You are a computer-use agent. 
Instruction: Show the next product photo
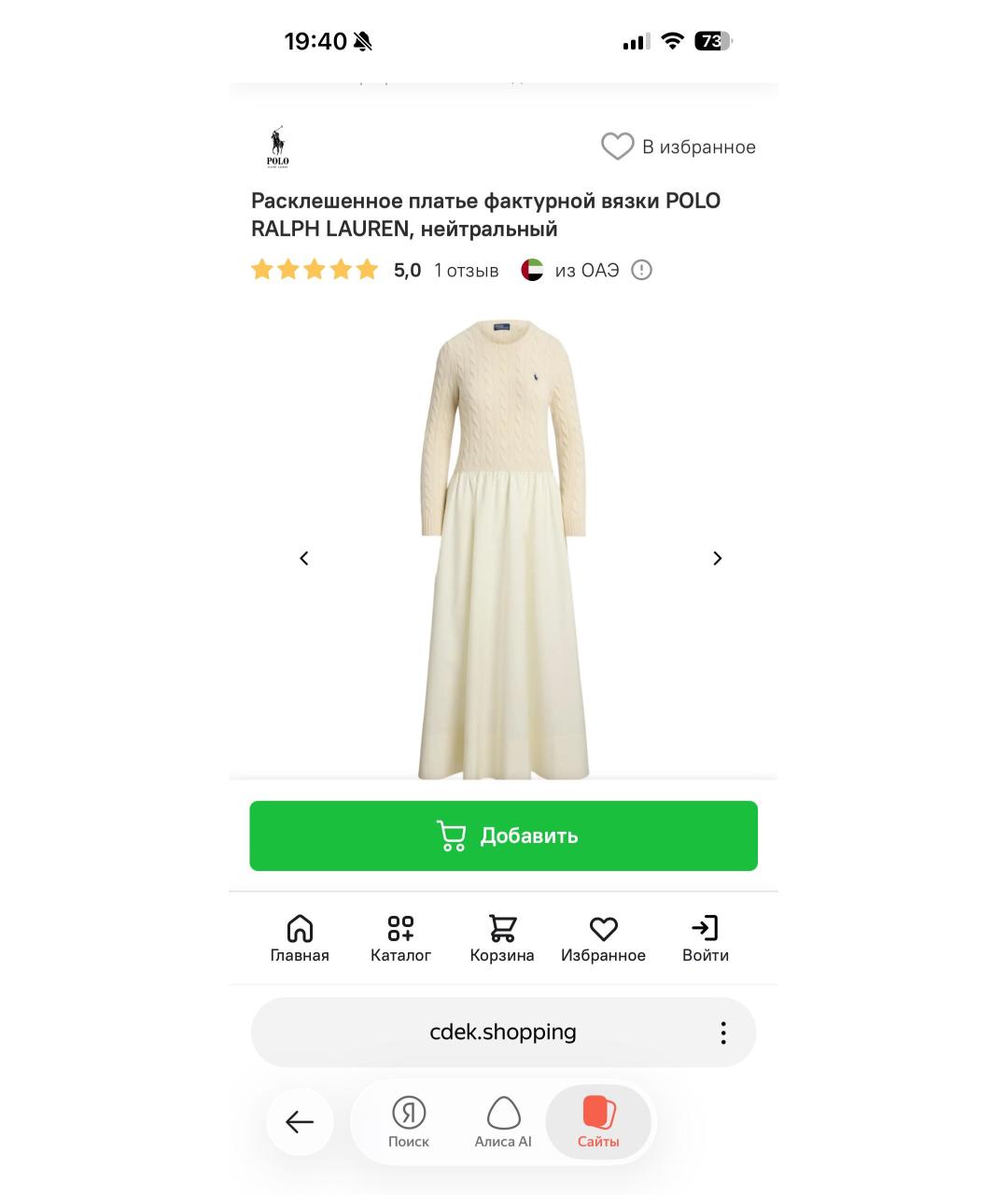(x=717, y=558)
